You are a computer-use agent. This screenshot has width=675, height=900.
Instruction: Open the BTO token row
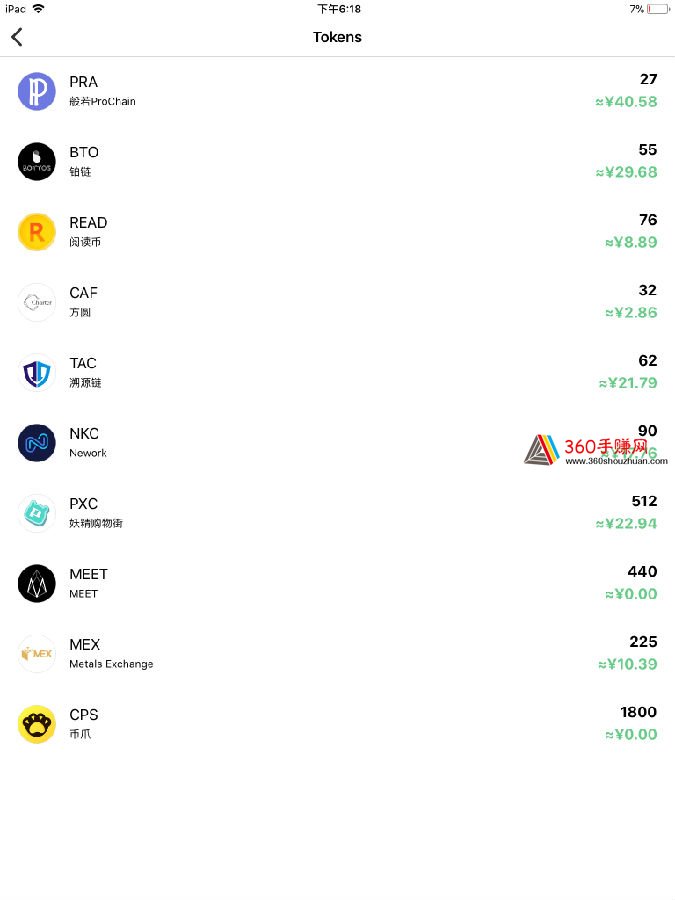coord(337,161)
